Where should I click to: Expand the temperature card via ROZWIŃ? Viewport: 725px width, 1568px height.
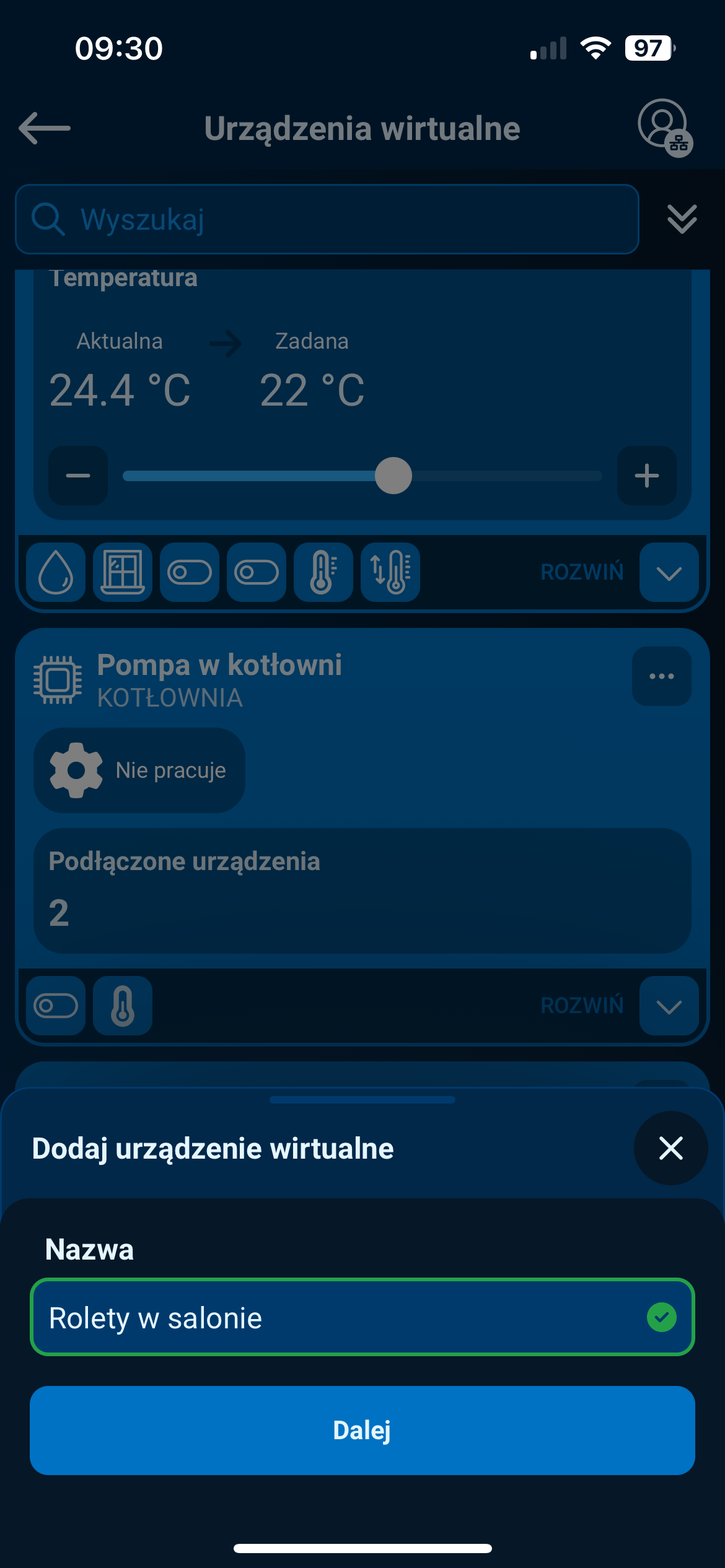point(669,572)
